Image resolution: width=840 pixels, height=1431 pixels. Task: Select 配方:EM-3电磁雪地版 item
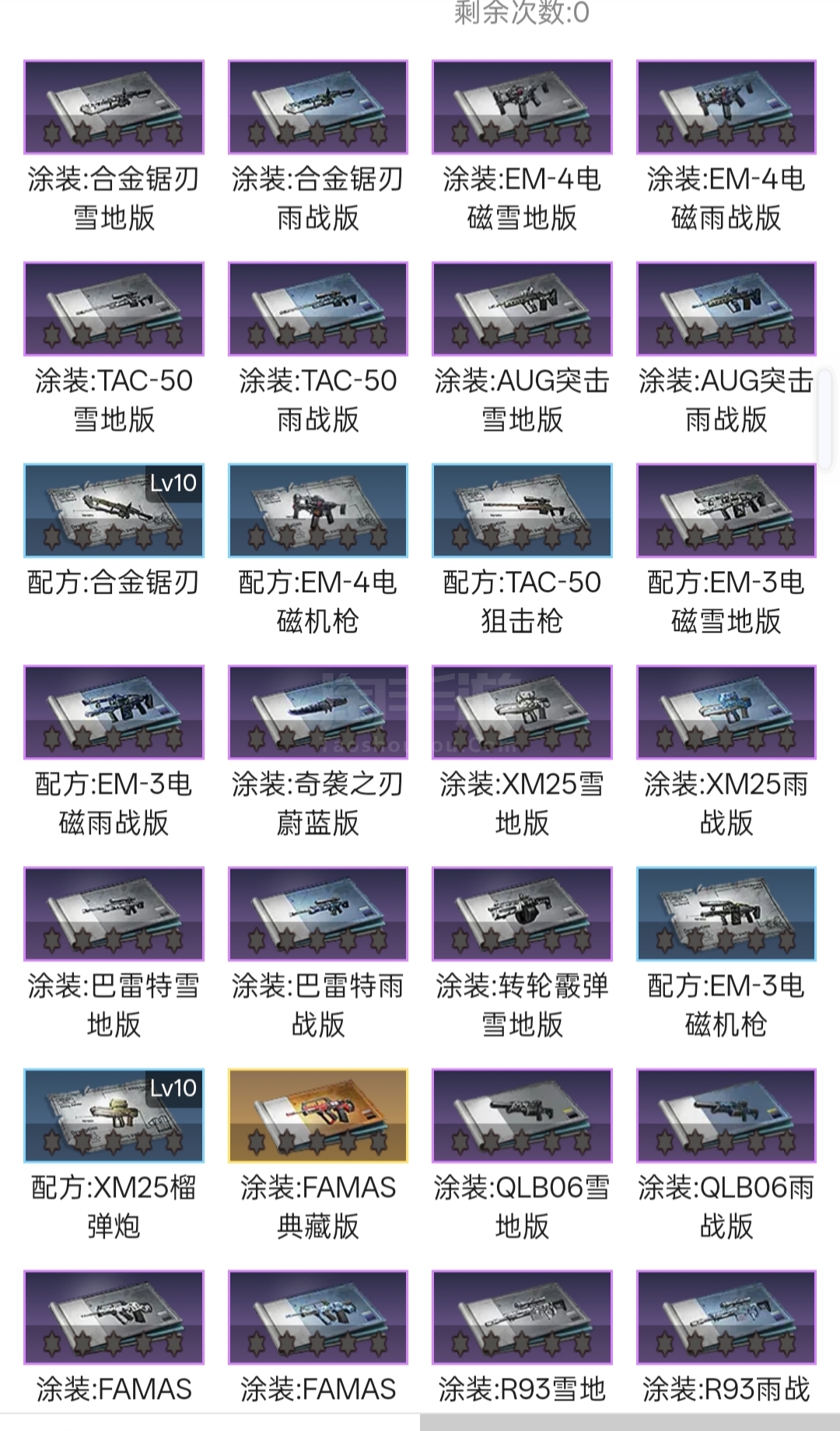[x=726, y=510]
